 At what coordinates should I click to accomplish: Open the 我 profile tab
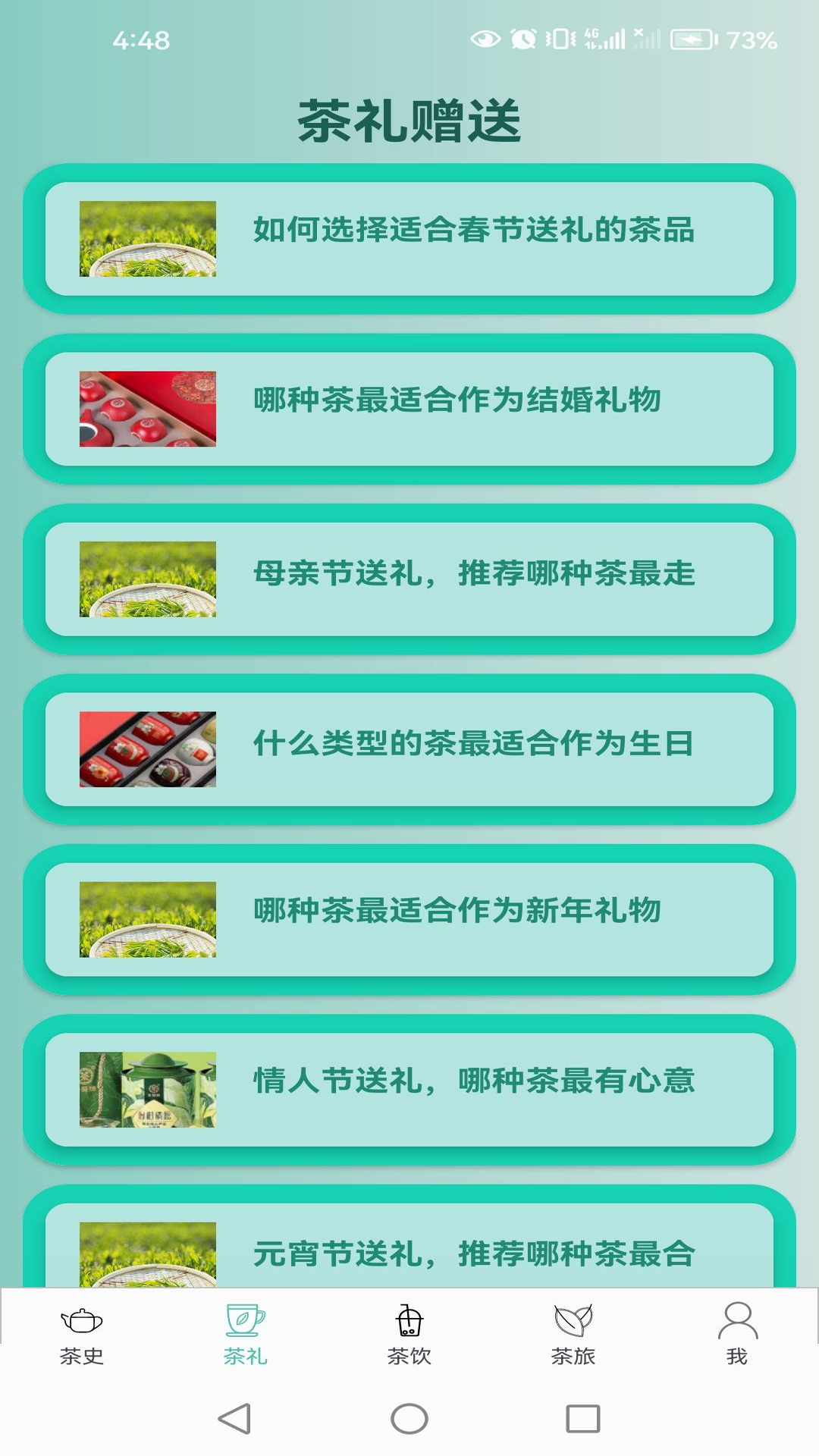[x=737, y=1335]
